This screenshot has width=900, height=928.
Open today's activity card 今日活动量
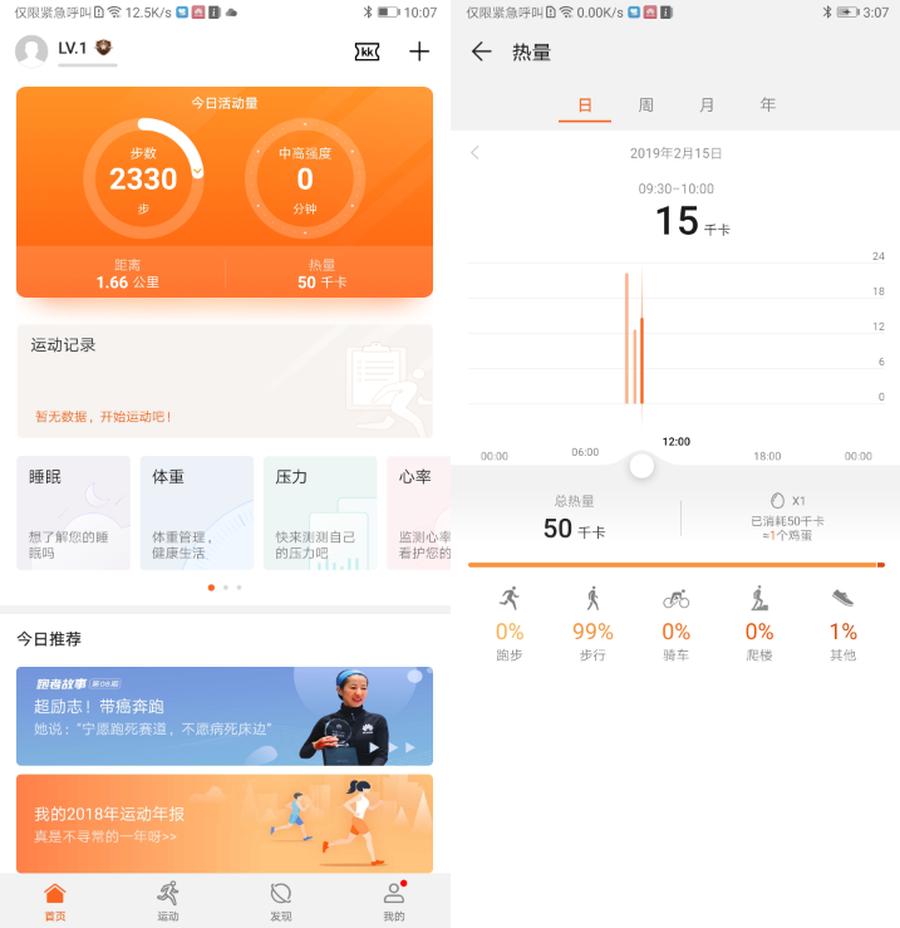click(x=224, y=190)
